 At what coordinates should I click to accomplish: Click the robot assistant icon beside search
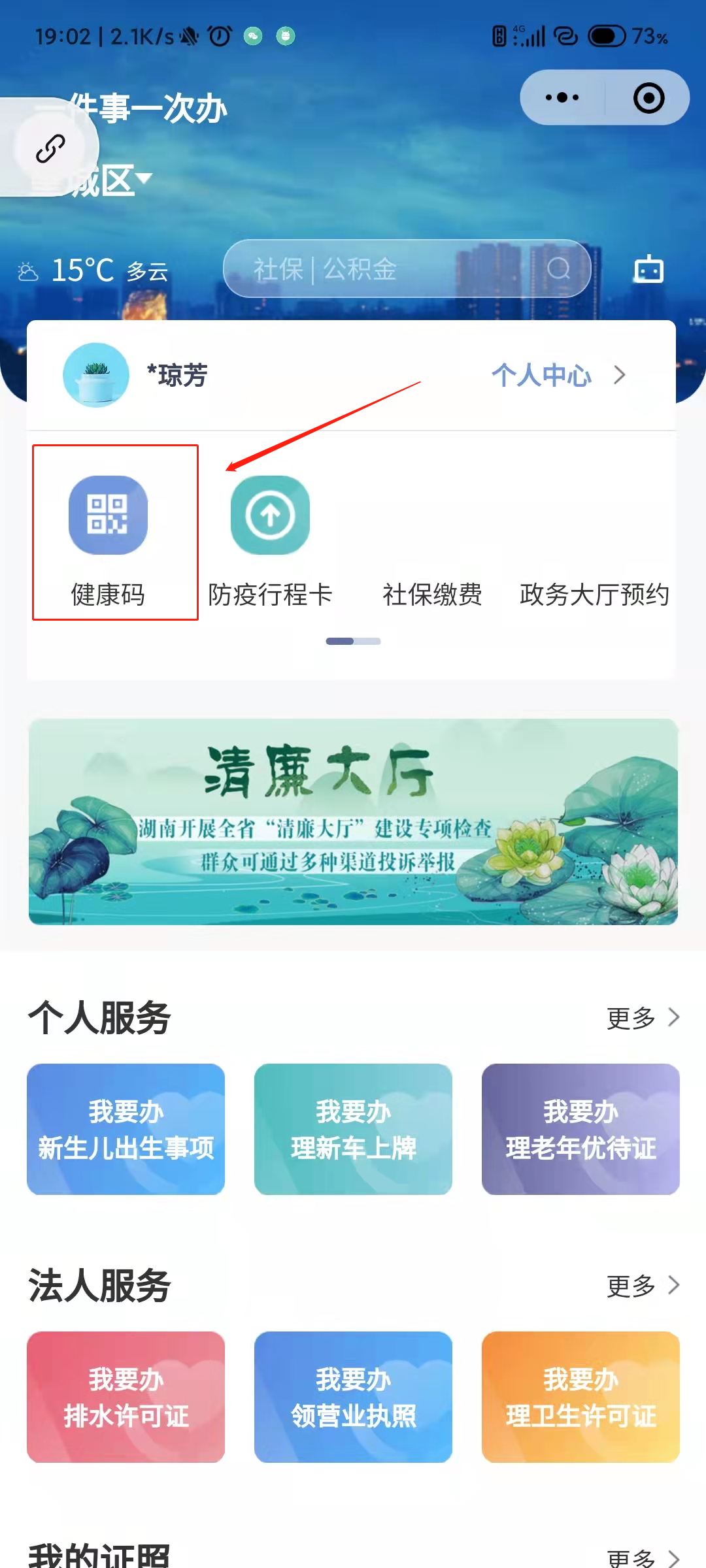649,269
